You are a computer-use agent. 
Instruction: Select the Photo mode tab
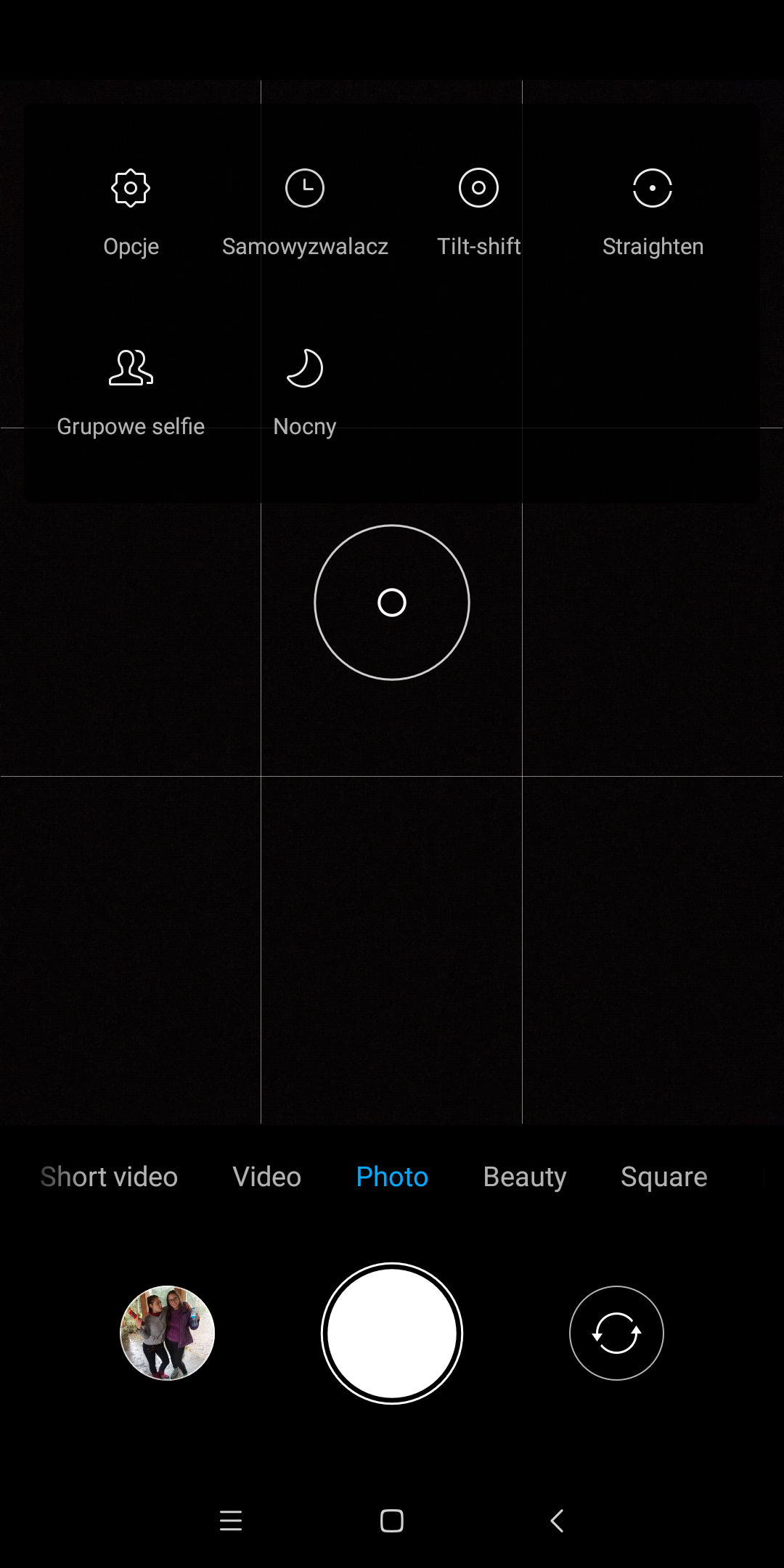click(x=392, y=1177)
